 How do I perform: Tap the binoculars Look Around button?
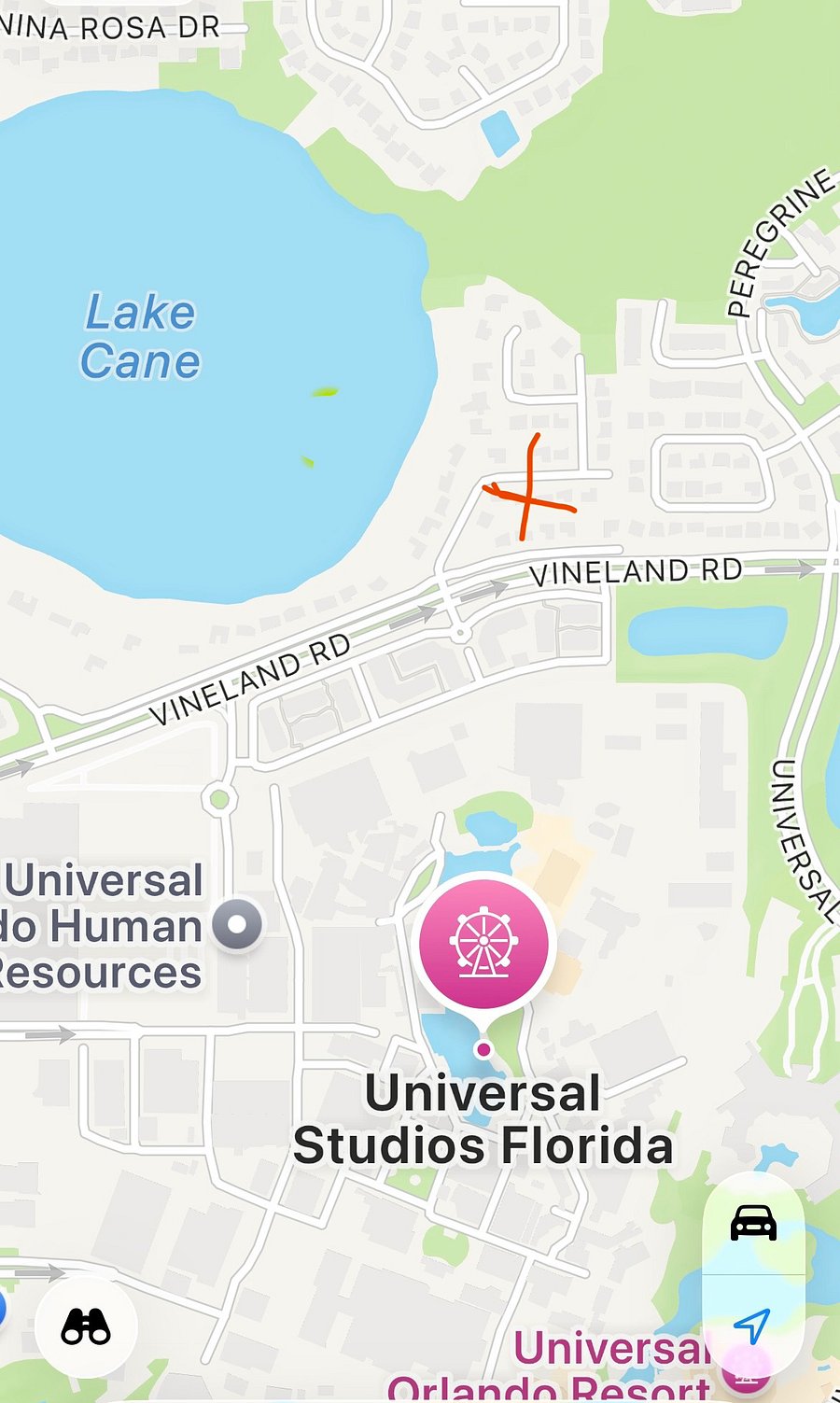(x=86, y=1326)
